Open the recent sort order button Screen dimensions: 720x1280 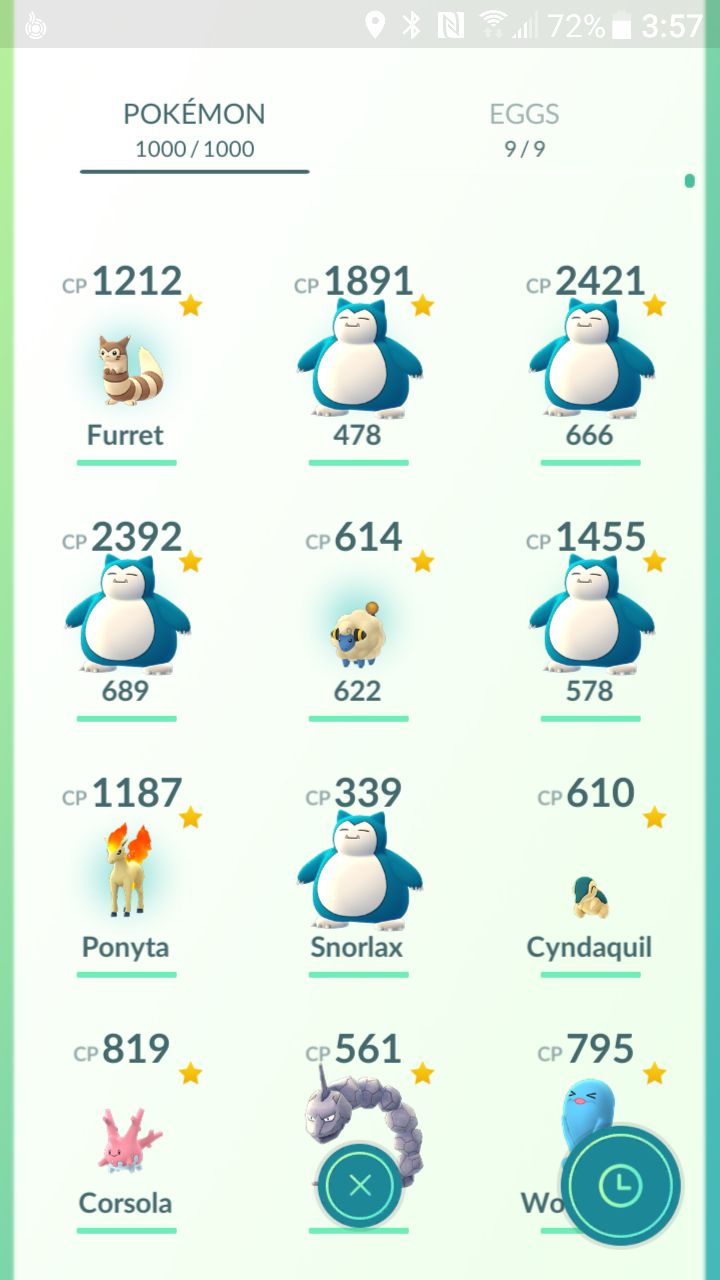pos(620,1186)
